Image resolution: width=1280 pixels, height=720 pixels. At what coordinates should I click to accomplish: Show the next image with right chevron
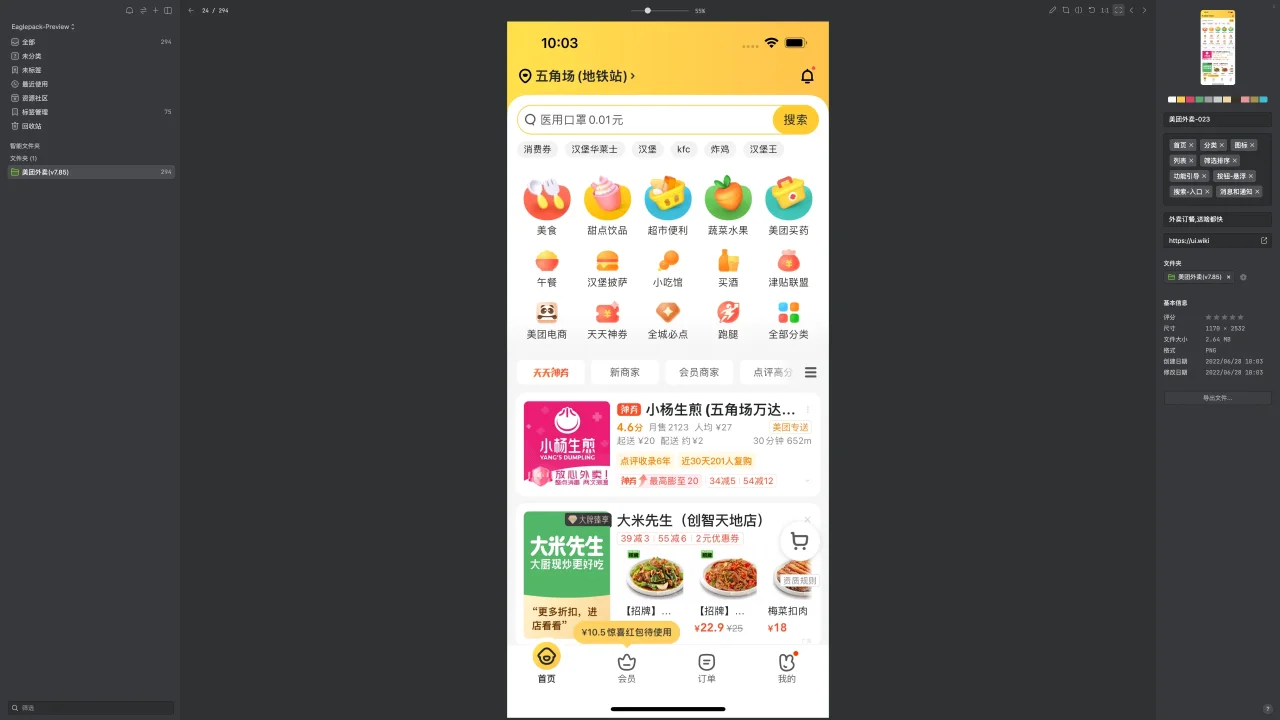click(1145, 10)
